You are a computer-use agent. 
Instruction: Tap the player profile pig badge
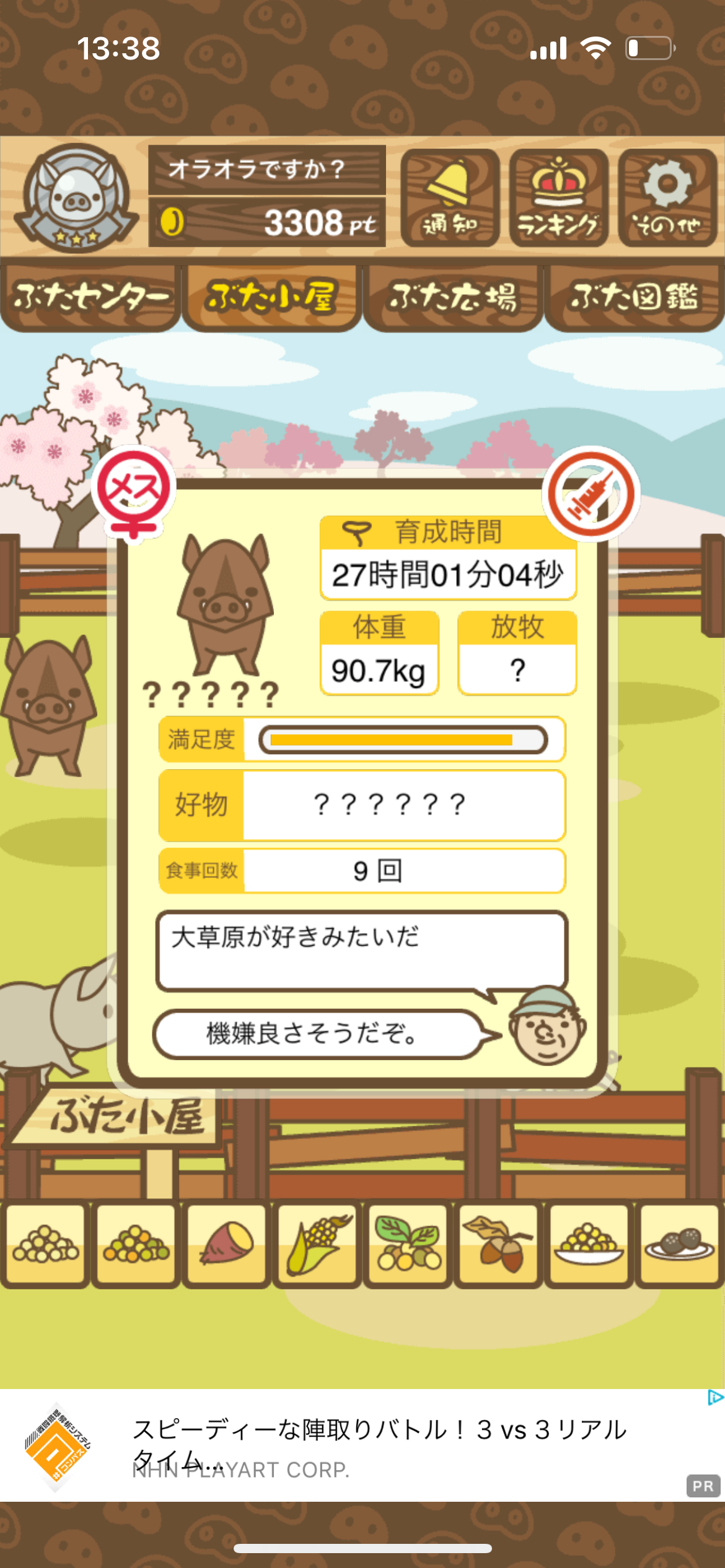(76, 198)
